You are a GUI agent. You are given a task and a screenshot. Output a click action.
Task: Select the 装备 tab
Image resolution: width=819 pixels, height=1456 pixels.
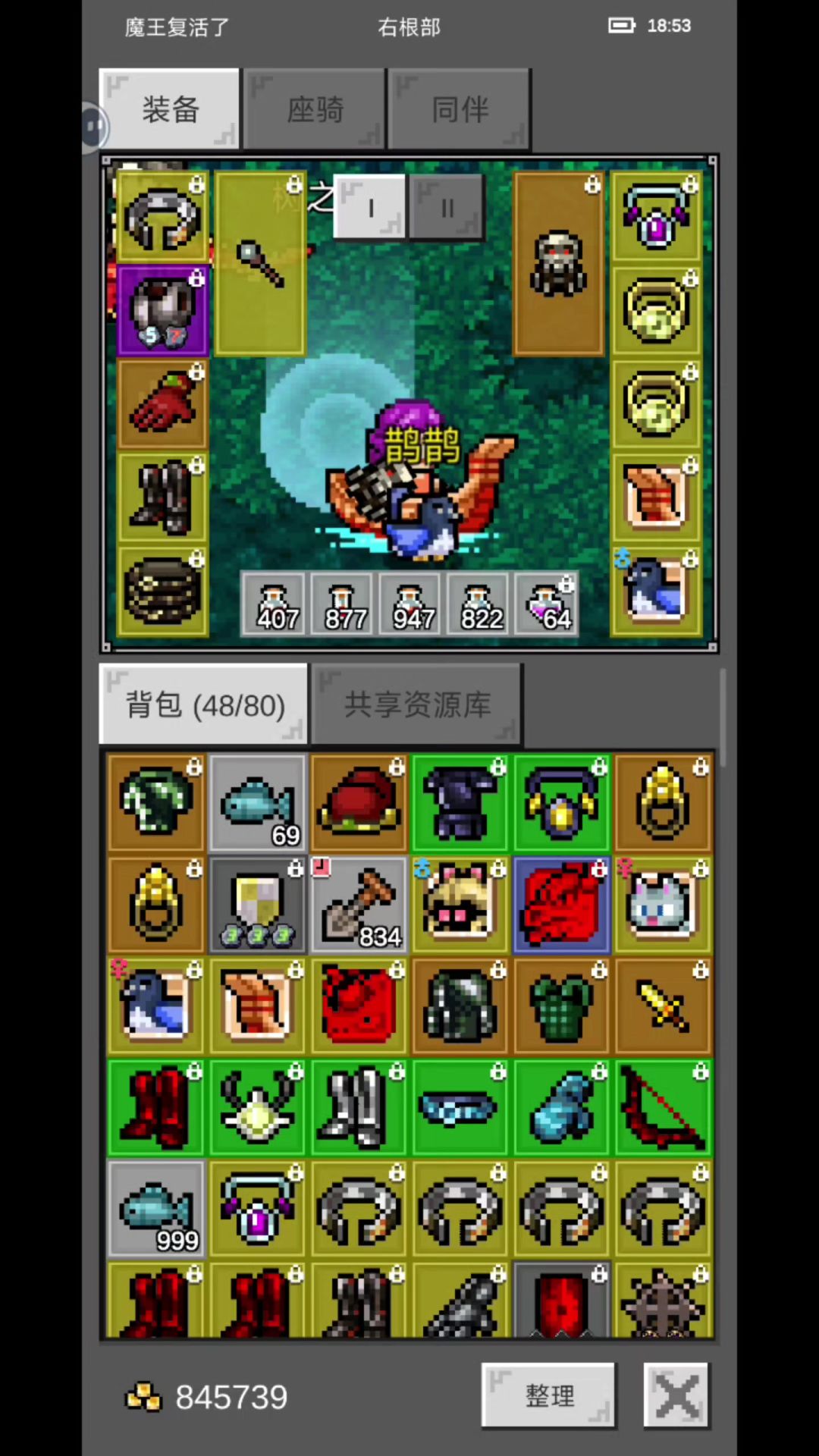170,110
